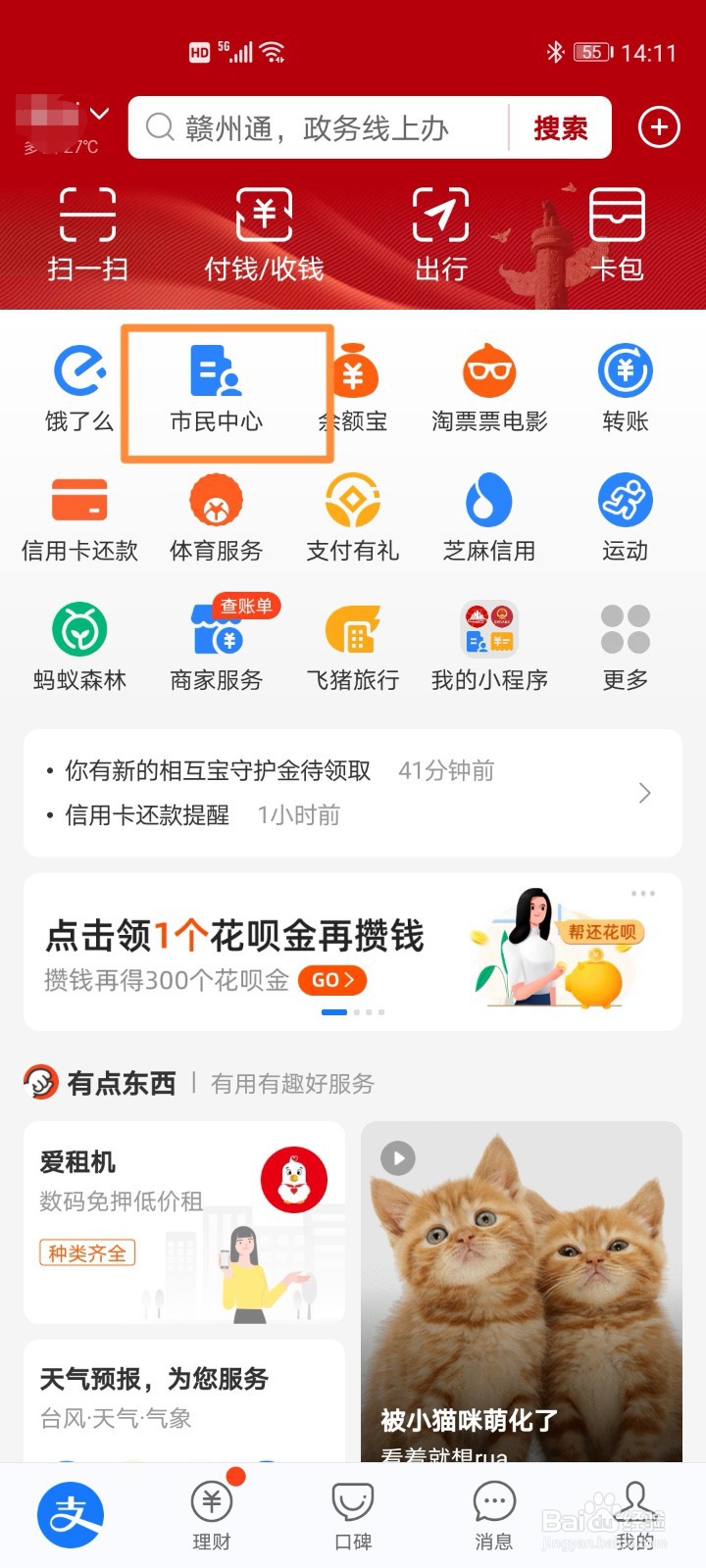Open 信用卡还款 credit card repayment
706x1568 pixels.
[x=78, y=517]
